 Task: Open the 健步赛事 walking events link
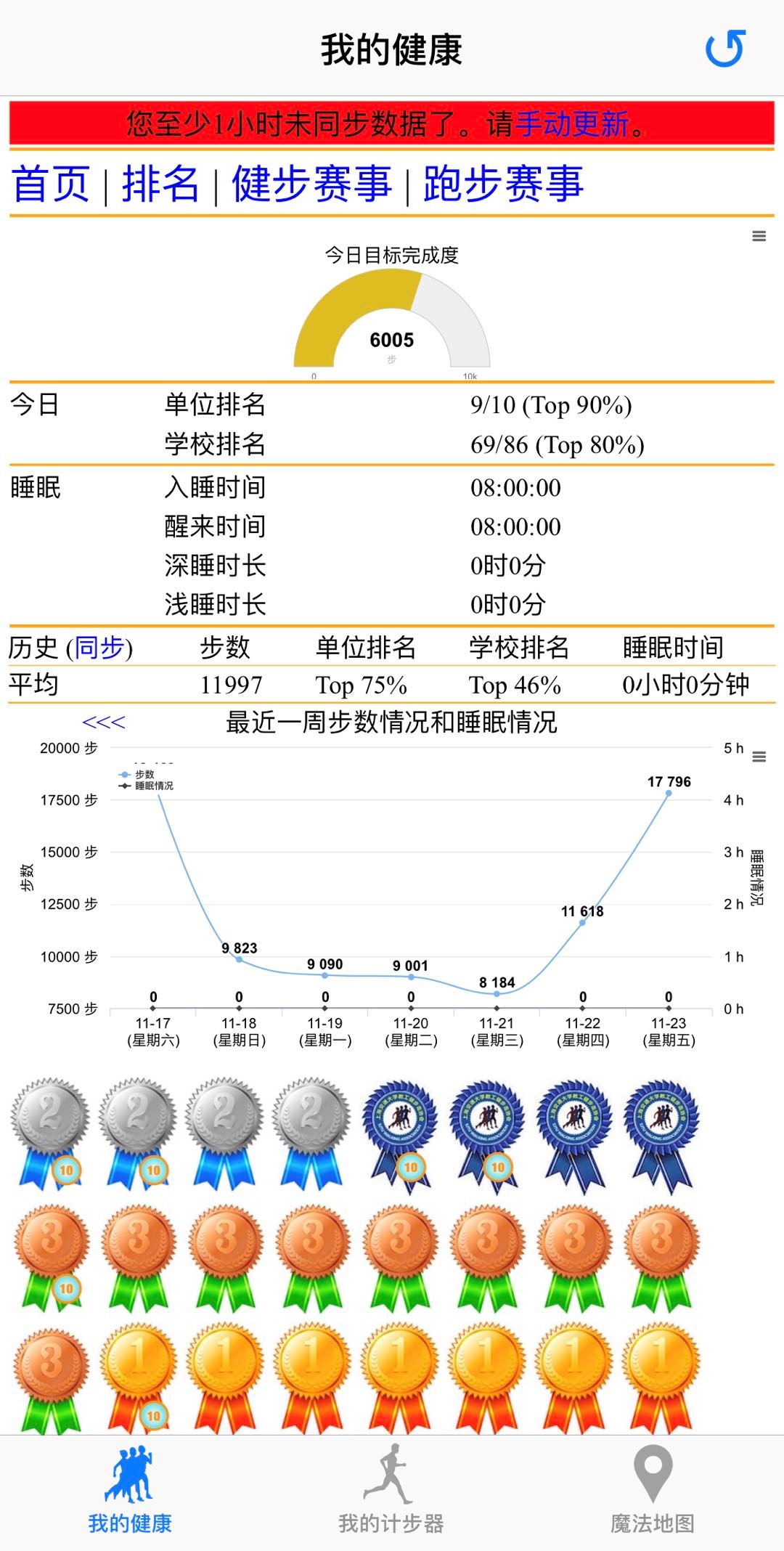[311, 184]
